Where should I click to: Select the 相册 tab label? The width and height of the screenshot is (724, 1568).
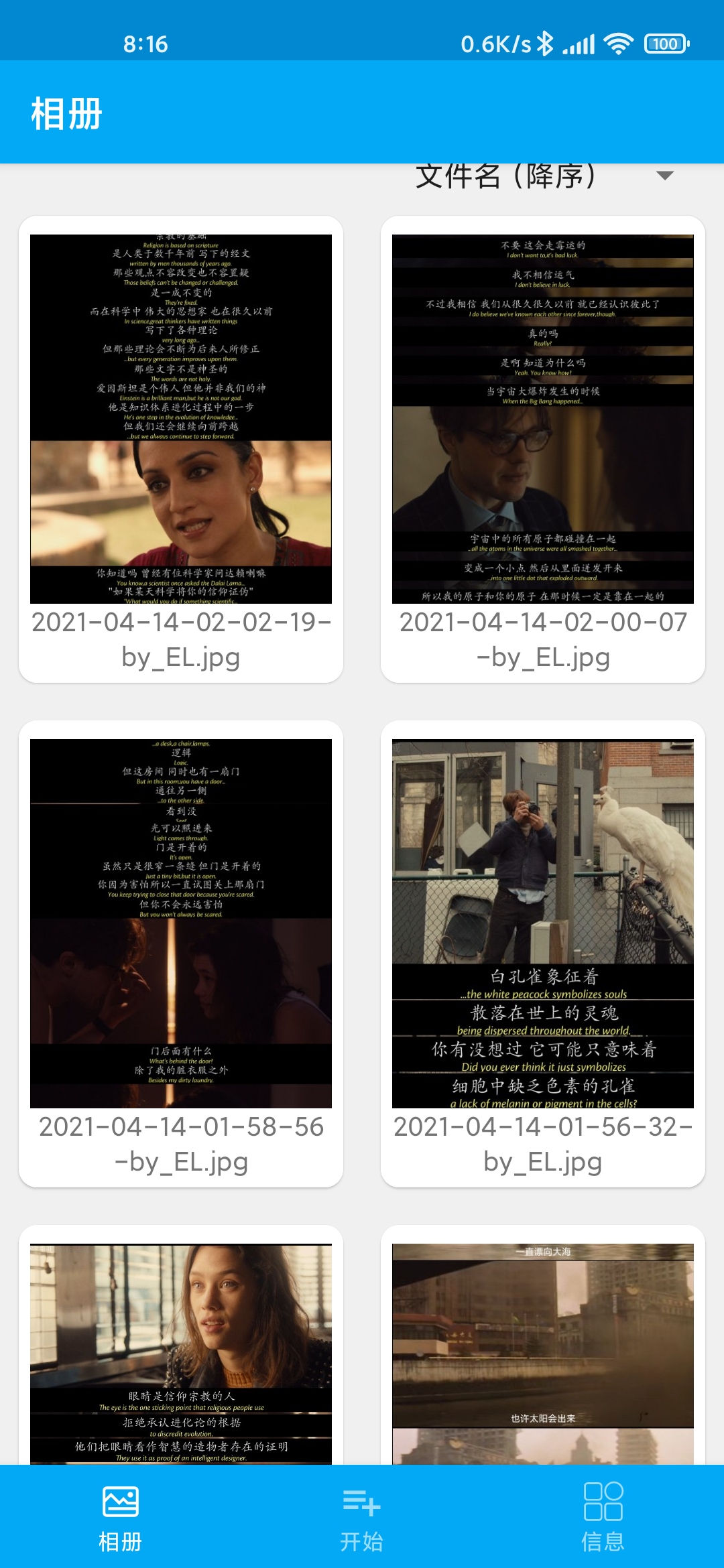121,1538
